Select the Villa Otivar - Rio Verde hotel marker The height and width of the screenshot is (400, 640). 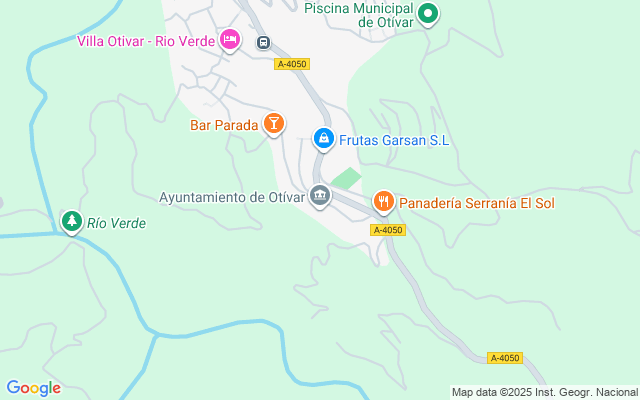click(x=230, y=40)
